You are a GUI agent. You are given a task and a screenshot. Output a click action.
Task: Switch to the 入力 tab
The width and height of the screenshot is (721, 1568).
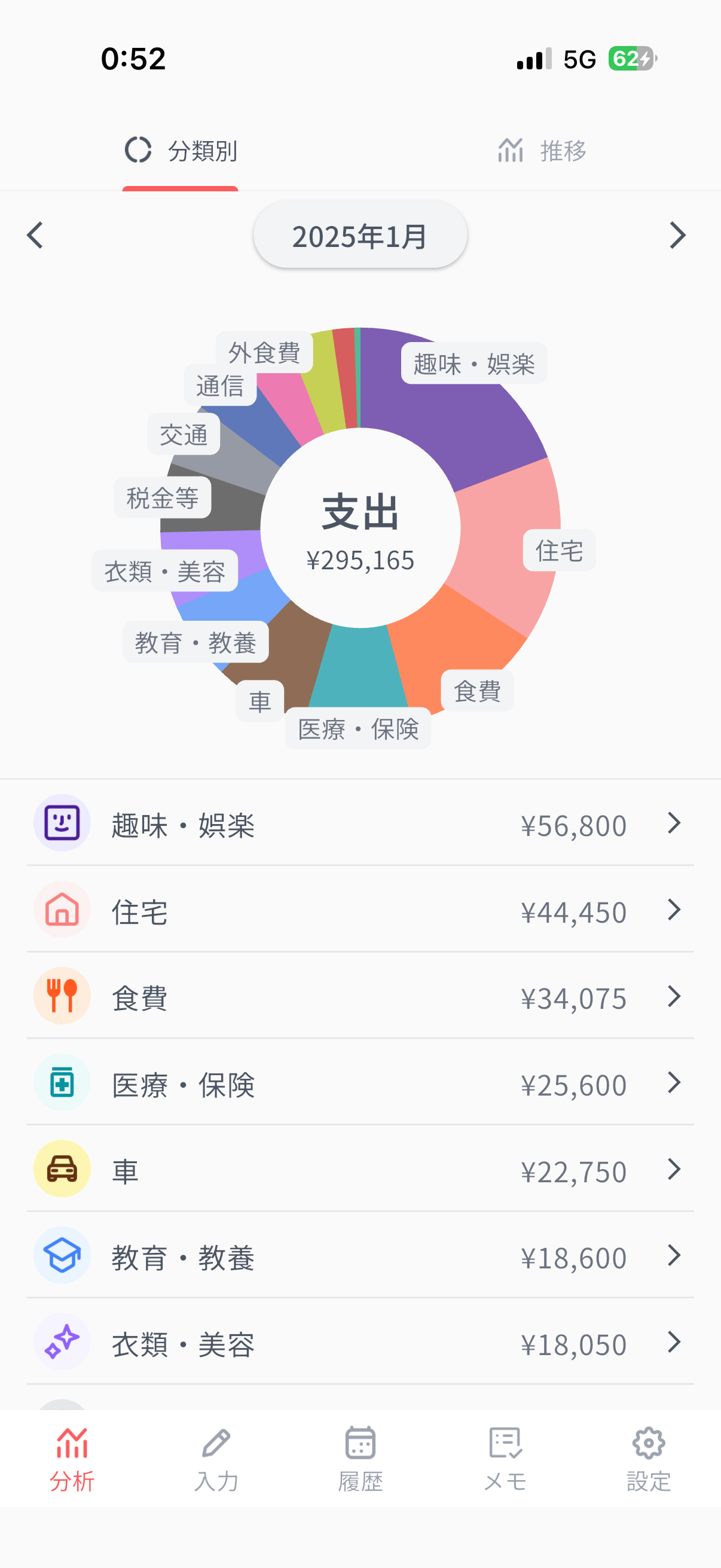tap(216, 1459)
